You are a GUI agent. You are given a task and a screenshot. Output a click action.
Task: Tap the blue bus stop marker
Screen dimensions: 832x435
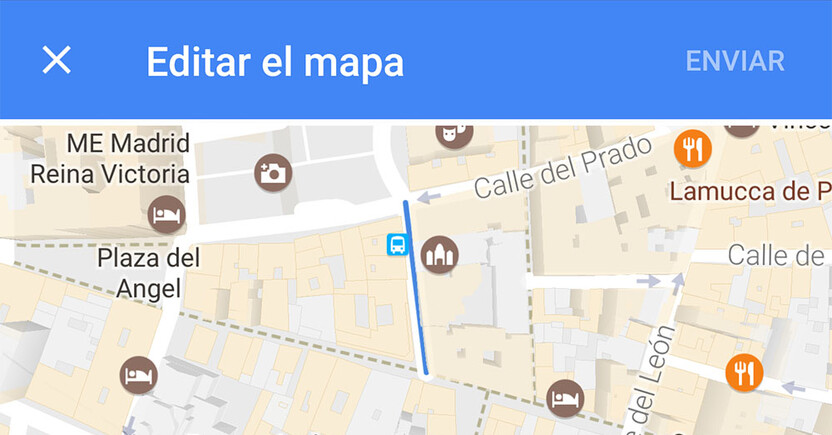(x=397, y=243)
